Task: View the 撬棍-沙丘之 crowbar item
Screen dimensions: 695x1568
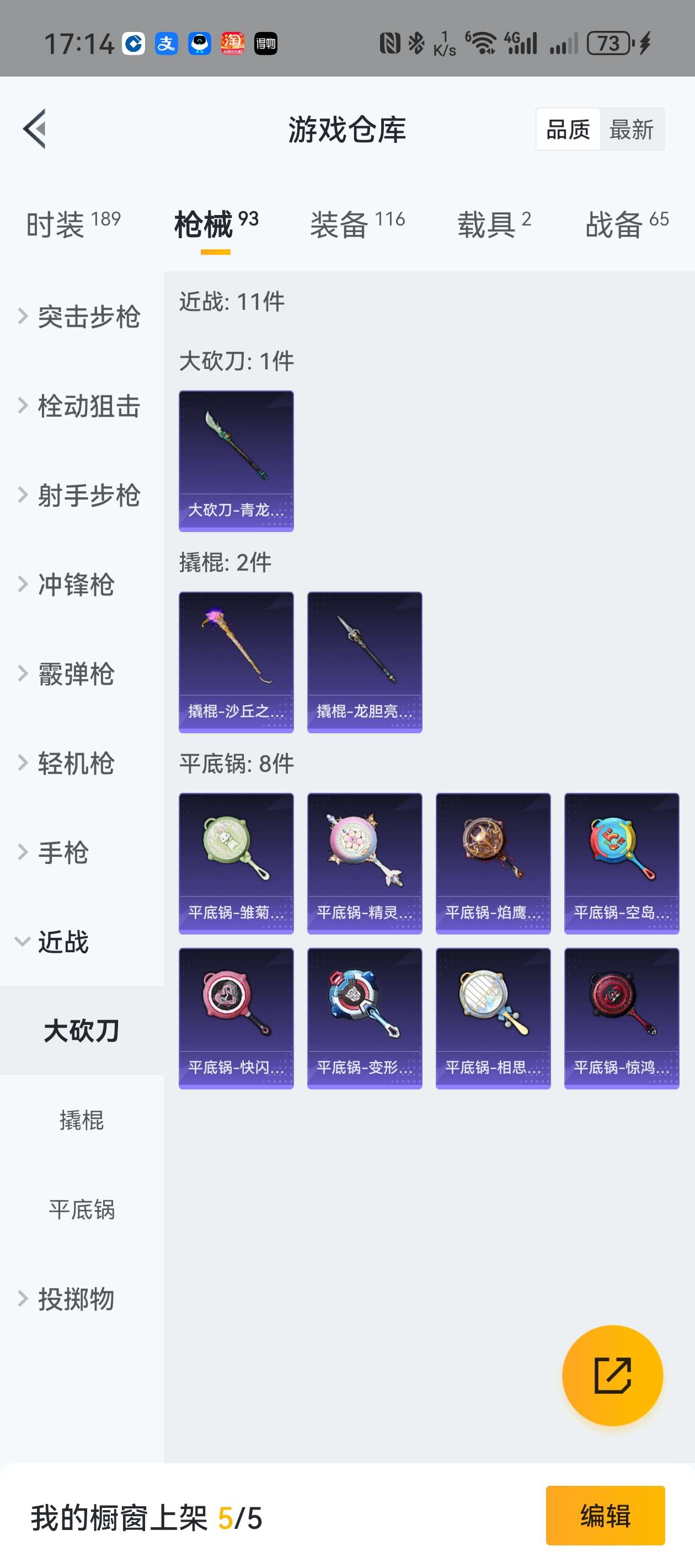Action: point(236,662)
